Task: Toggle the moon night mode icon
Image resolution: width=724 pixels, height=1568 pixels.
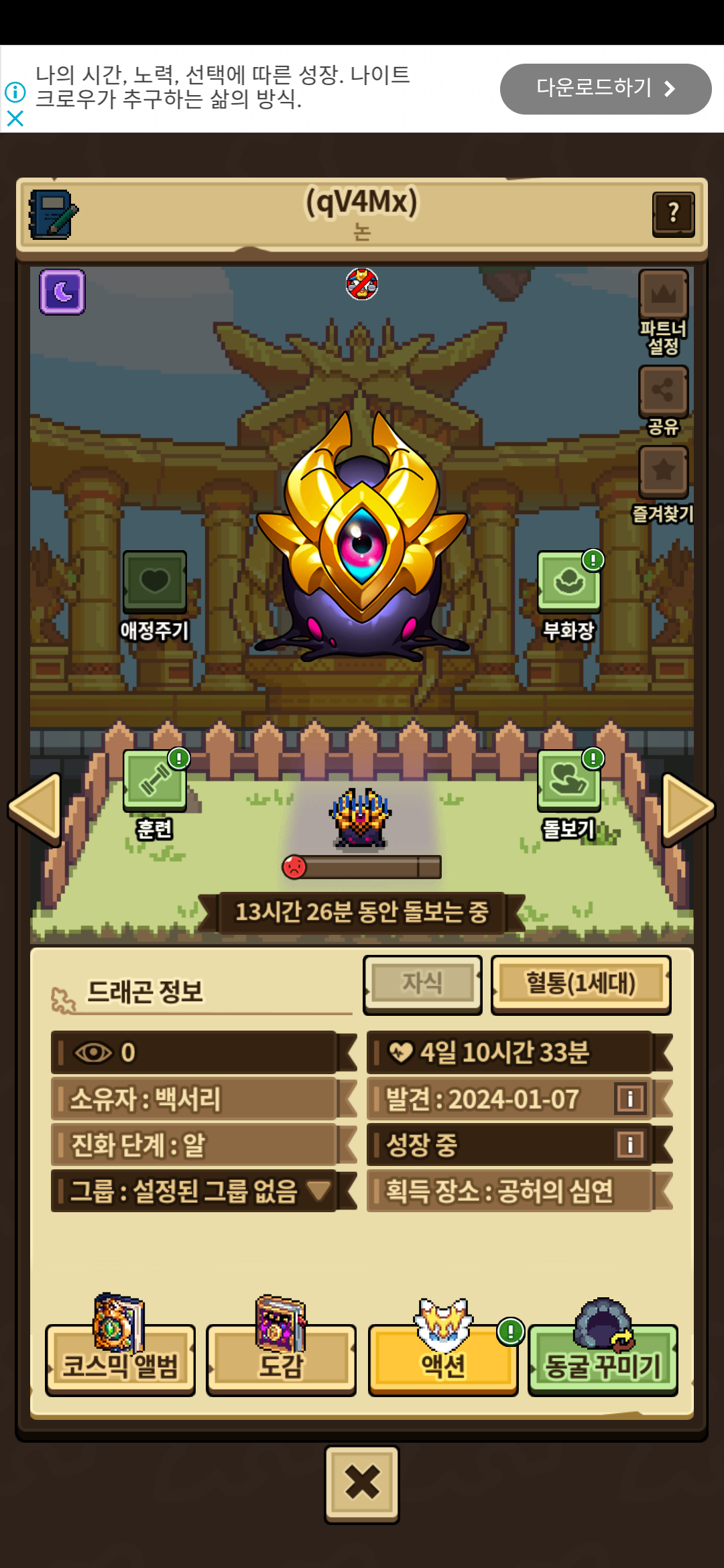Action: 62,292
